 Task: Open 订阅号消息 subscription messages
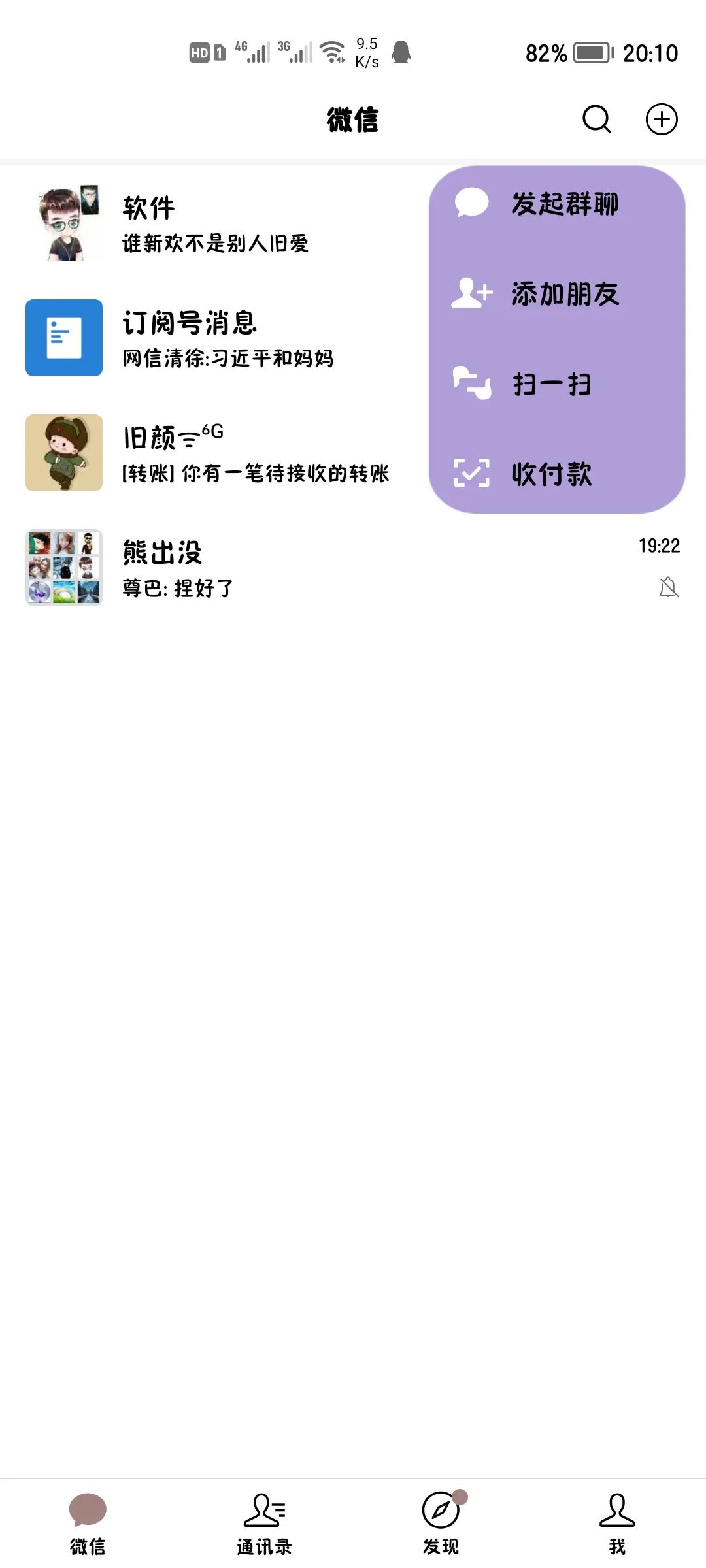pos(216,338)
